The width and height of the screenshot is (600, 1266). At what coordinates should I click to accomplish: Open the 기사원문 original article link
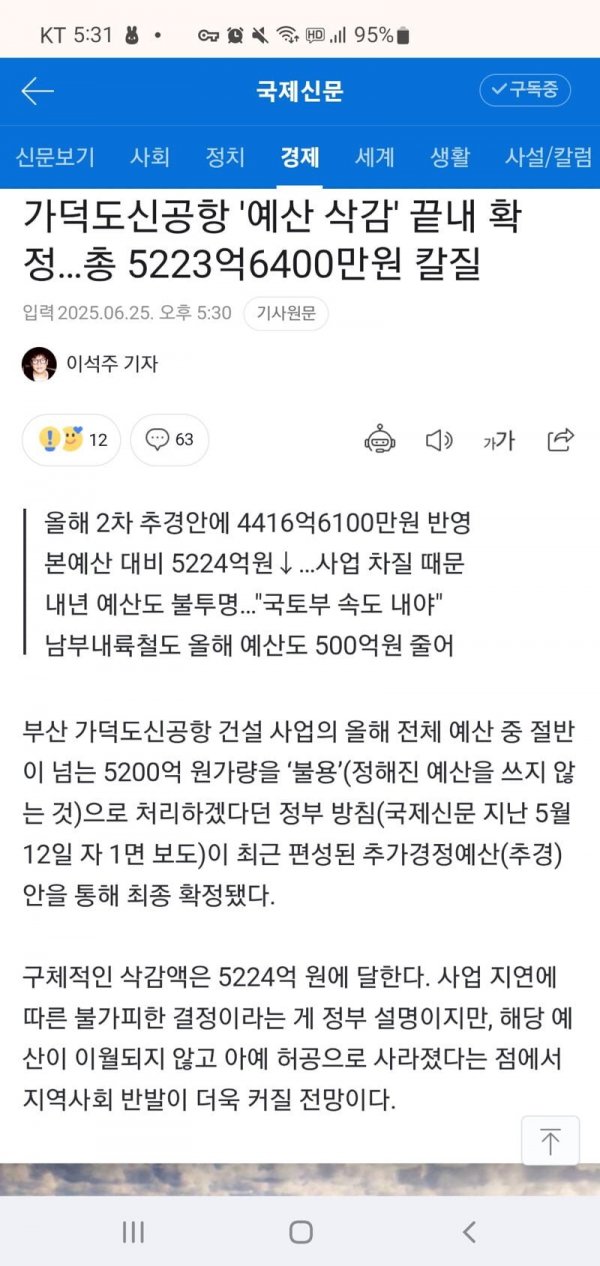pos(286,313)
